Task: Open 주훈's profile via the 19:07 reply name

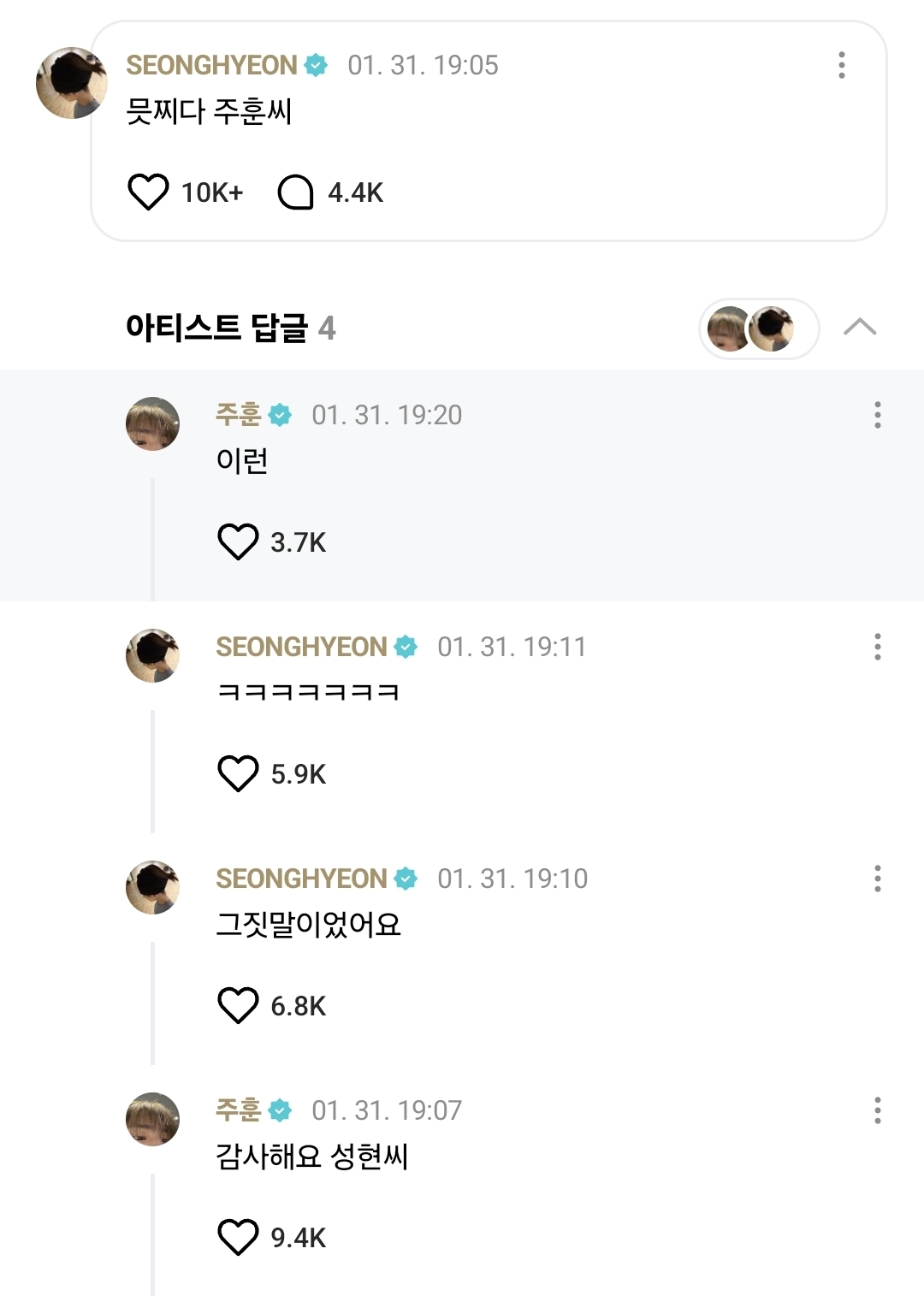Action: [238, 1110]
